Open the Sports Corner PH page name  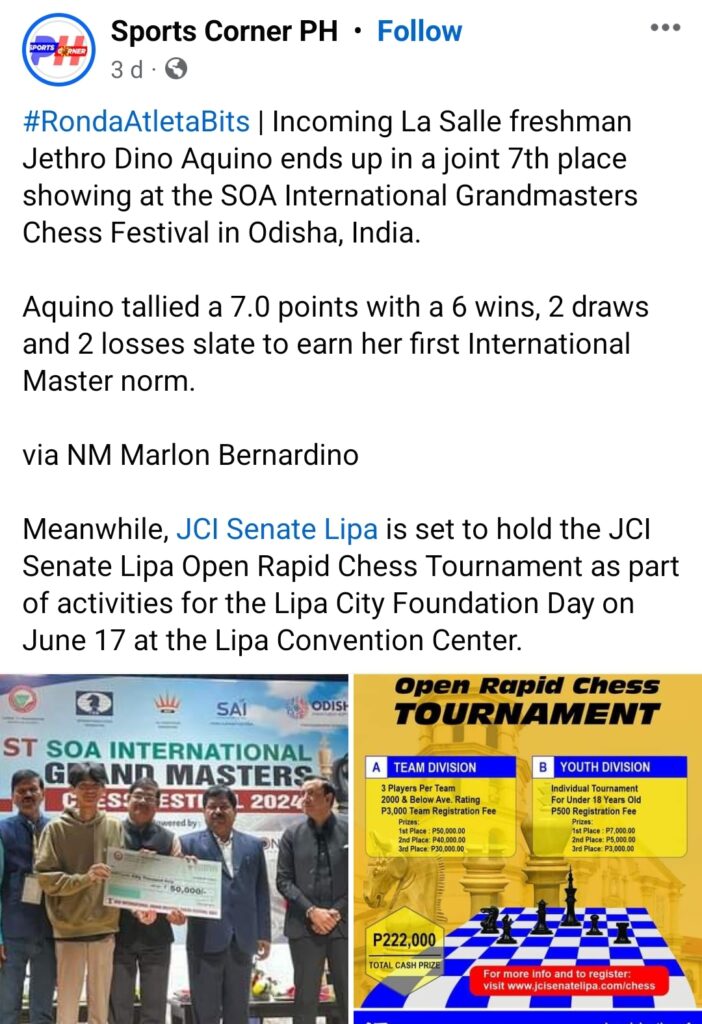point(226,31)
